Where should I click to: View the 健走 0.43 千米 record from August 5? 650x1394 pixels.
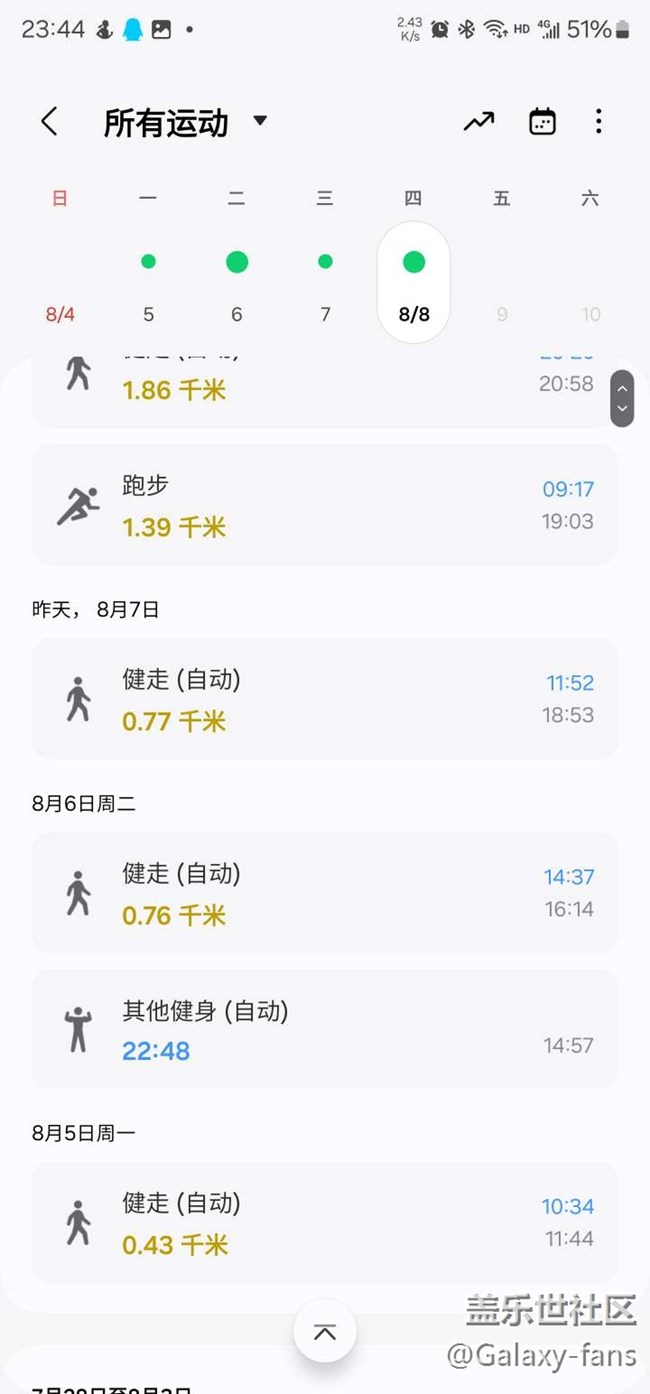point(324,1222)
